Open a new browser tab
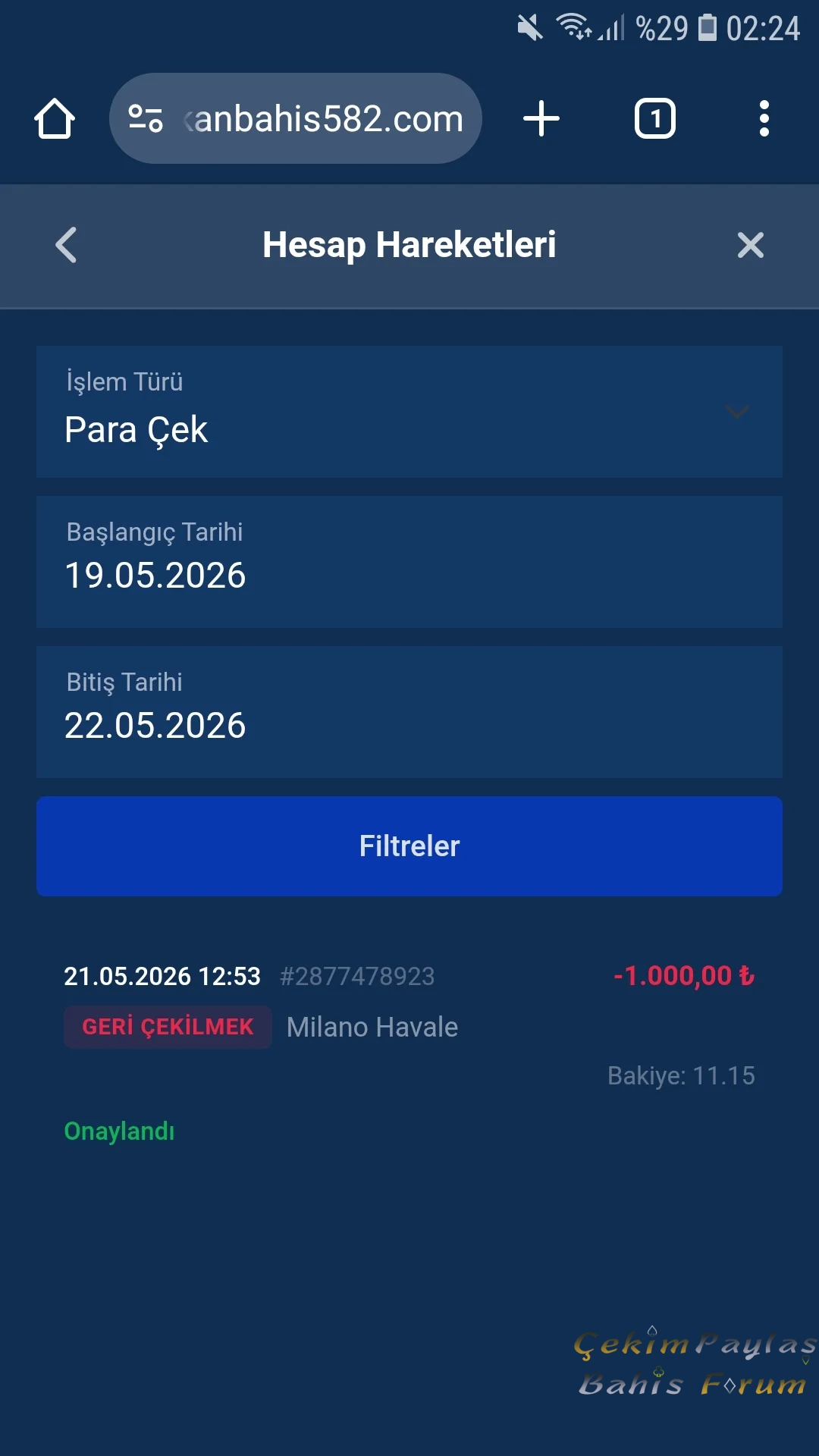819x1456 pixels. click(541, 119)
